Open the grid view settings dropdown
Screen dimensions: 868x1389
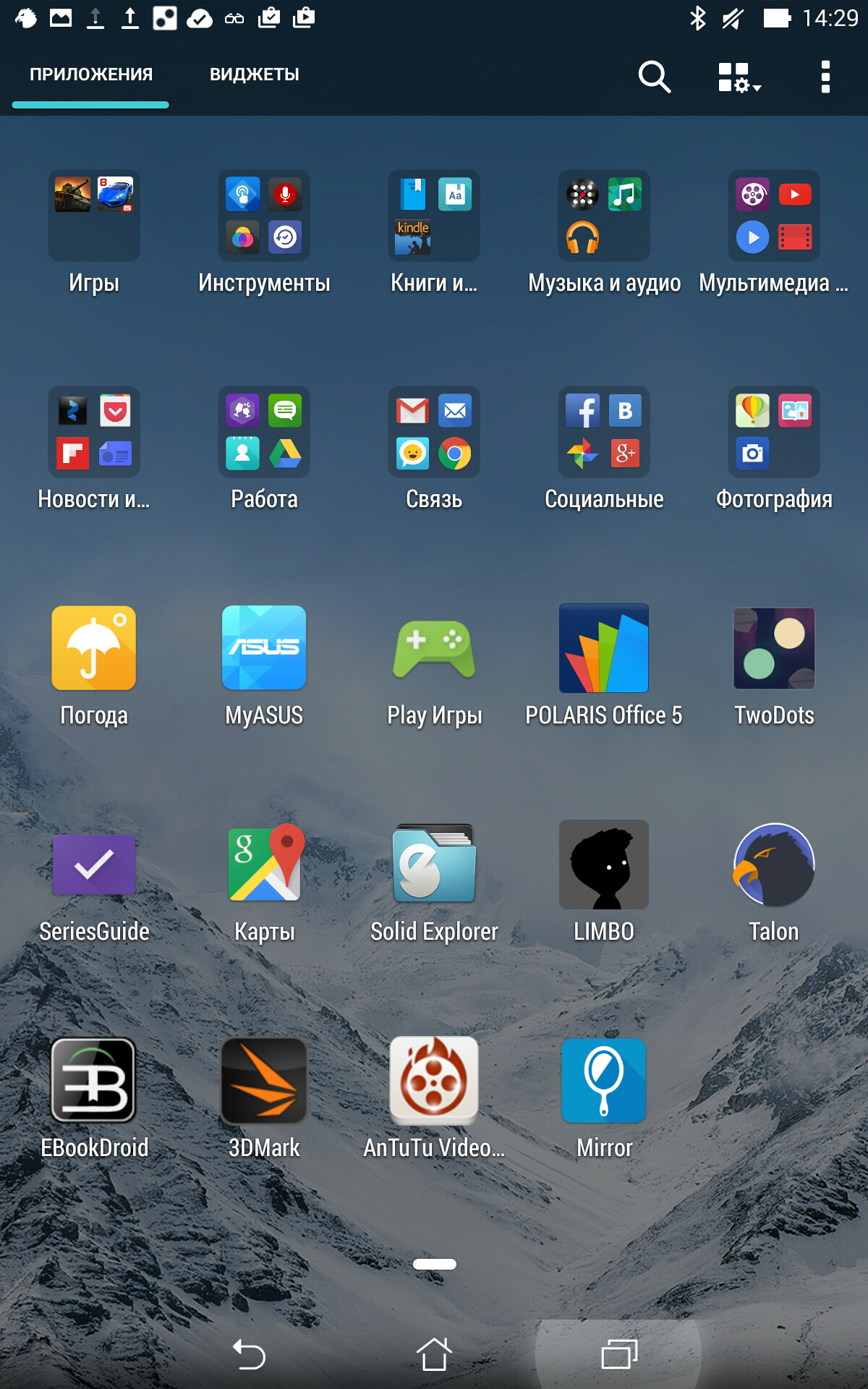point(739,77)
